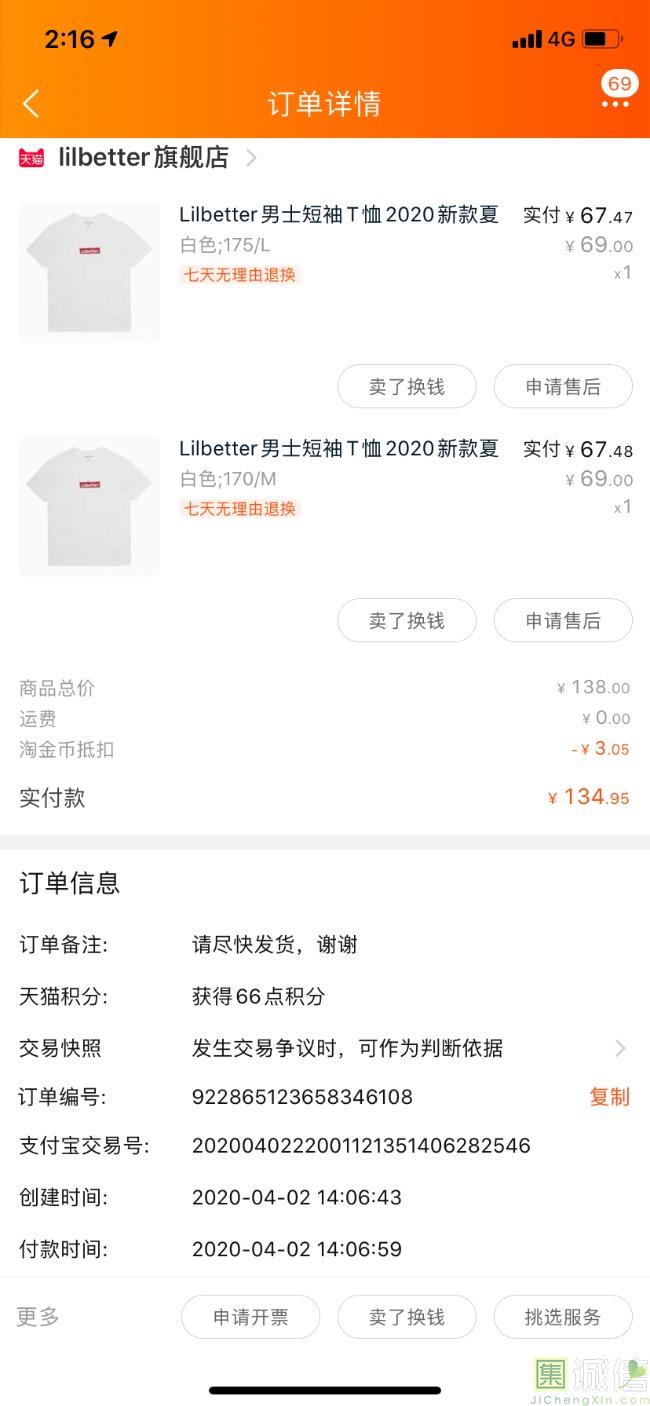The image size is (650, 1406).
Task: Tap the bottom bar 卖了换钱 button
Action: [406, 1317]
